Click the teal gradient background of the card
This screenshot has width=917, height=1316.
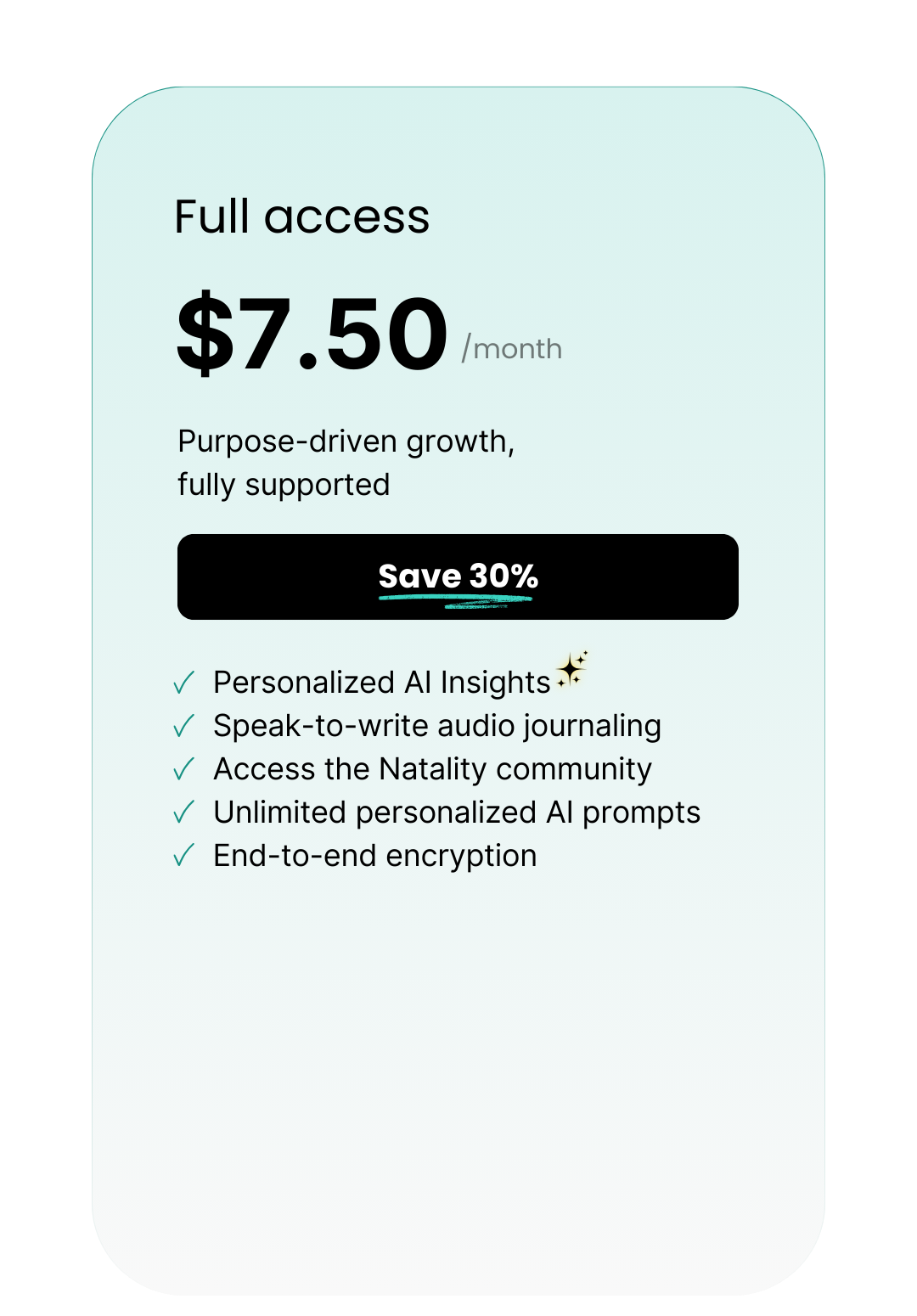point(458,1061)
